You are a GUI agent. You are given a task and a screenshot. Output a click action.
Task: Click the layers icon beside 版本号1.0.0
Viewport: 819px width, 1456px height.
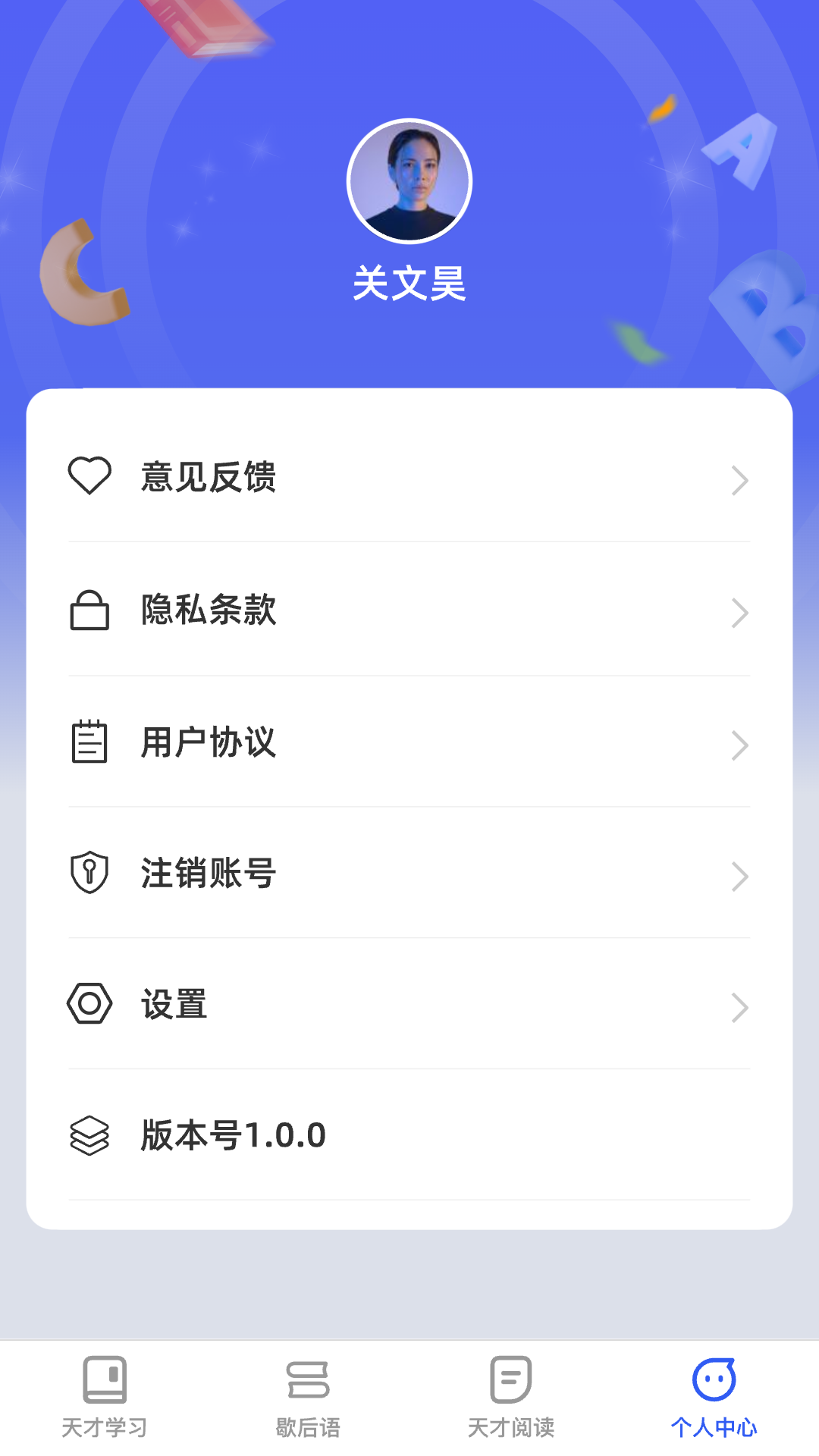click(89, 1136)
